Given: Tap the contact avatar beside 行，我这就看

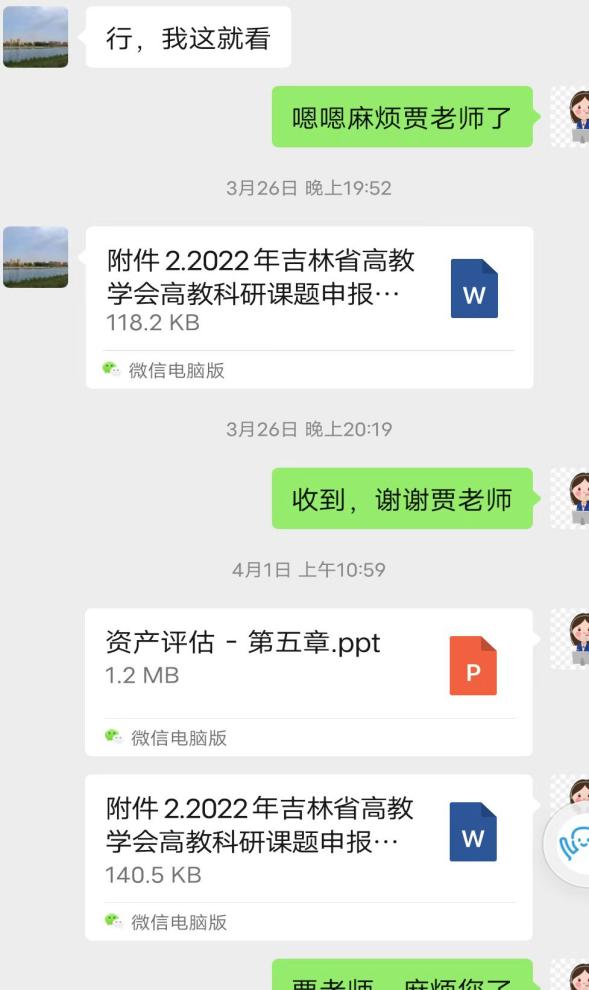Looking at the screenshot, I should click(x=35, y=37).
